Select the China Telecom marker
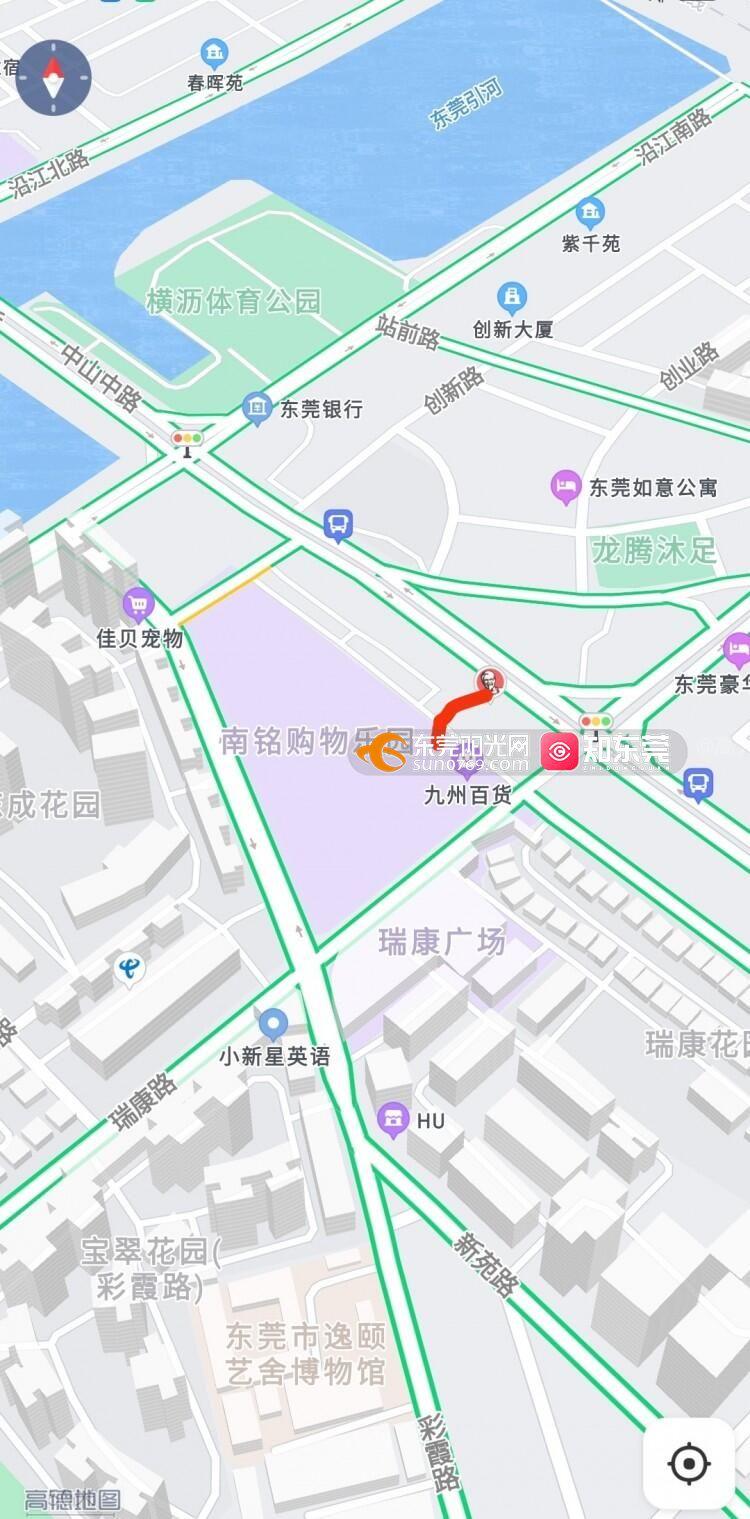The height and width of the screenshot is (1519, 750). pos(129,968)
